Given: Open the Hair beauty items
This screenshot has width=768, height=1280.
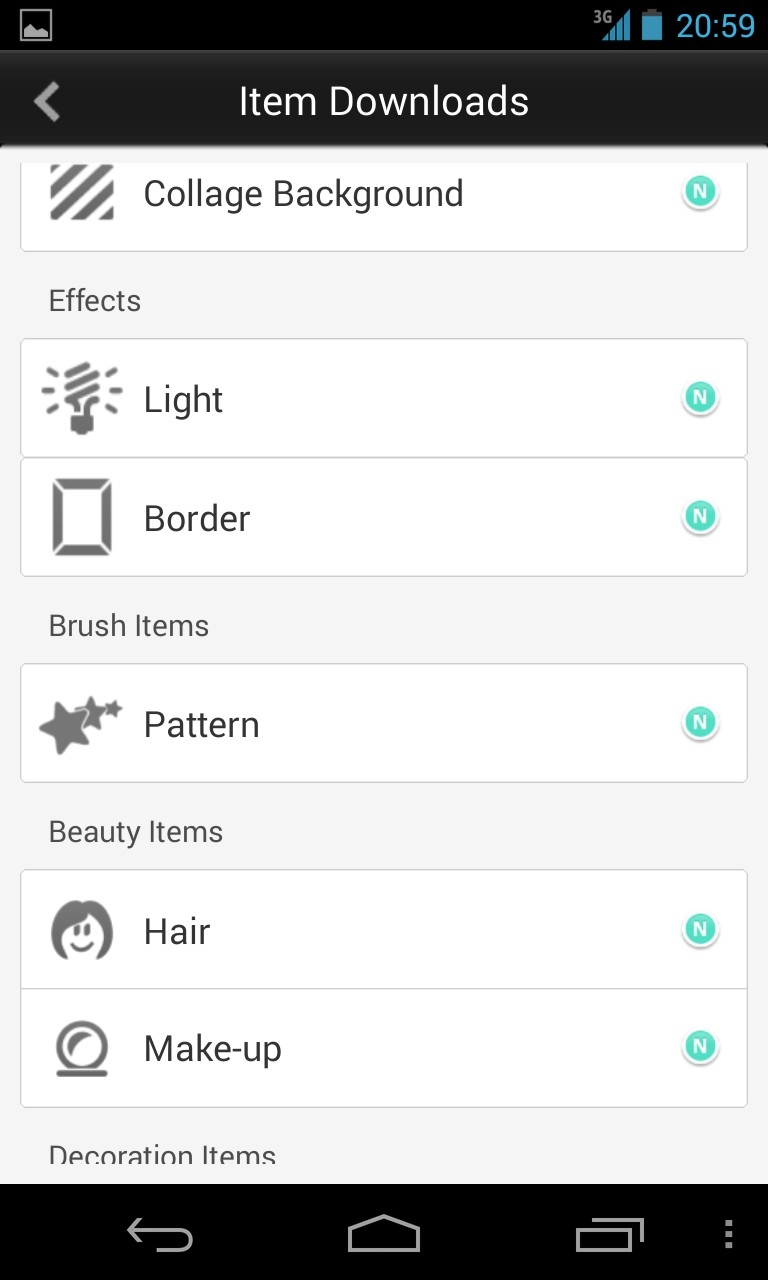Looking at the screenshot, I should pos(384,930).
